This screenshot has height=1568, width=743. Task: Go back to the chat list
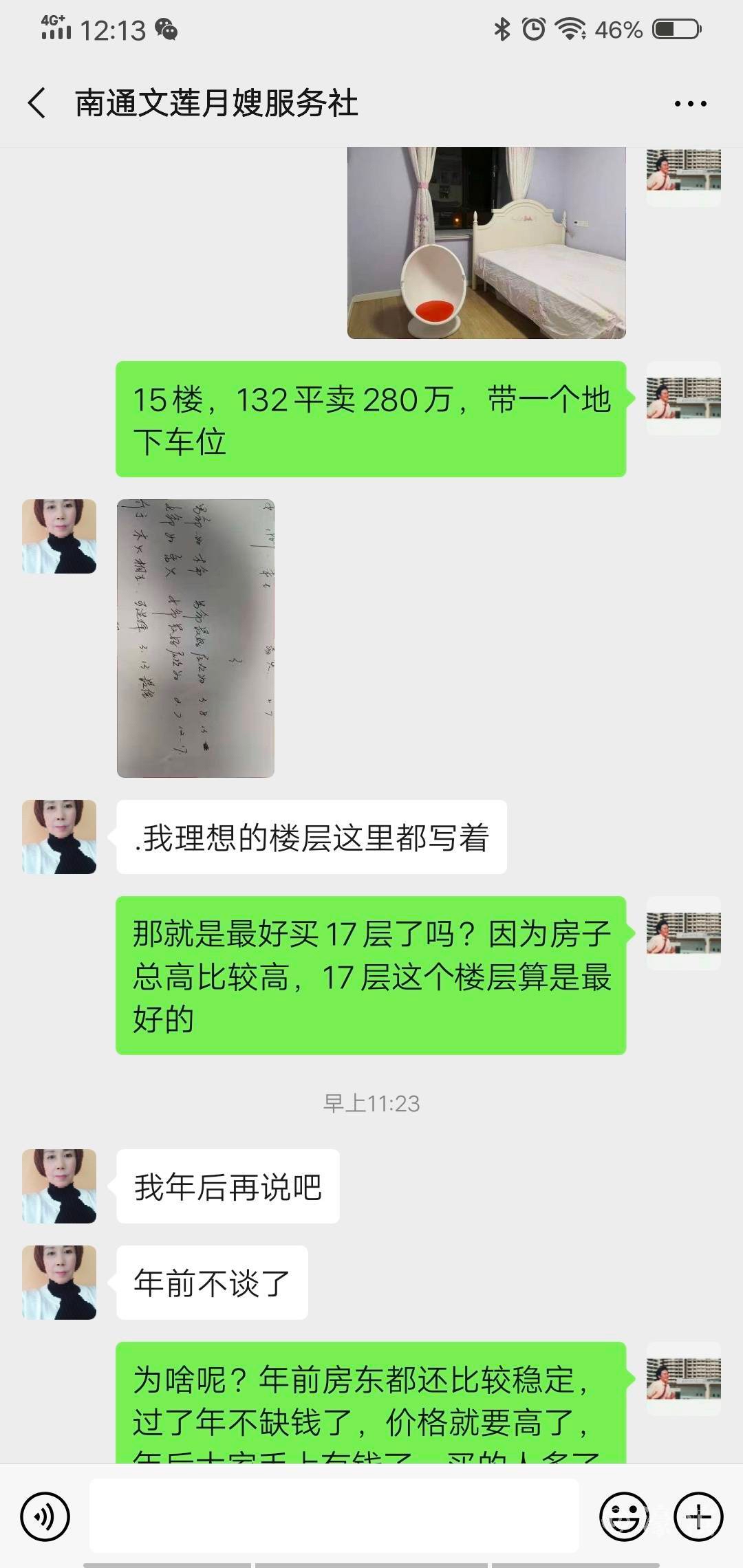point(38,104)
